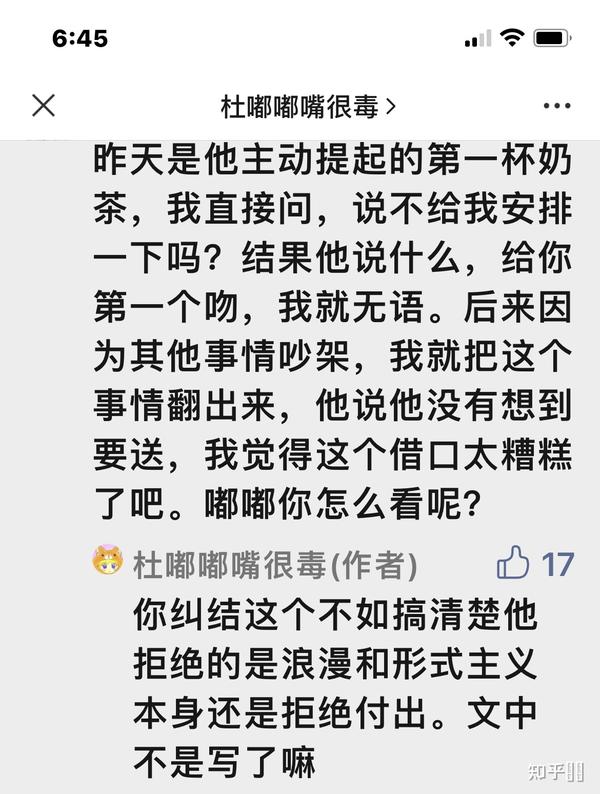Screen dimensions: 600x794
Task: Close the page with the X icon
Action: coord(43,105)
